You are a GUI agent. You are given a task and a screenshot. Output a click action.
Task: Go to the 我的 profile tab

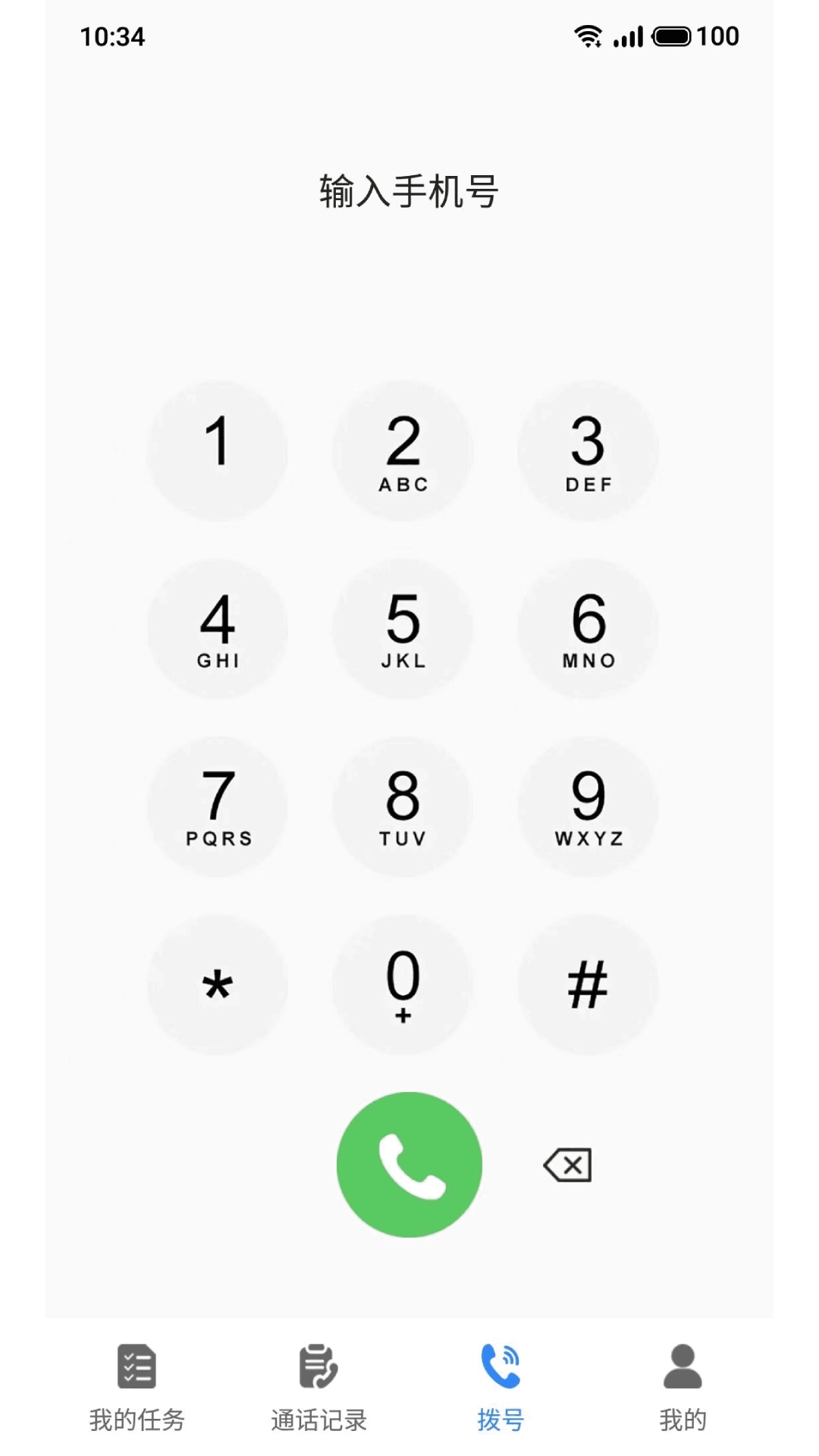pos(682,1388)
